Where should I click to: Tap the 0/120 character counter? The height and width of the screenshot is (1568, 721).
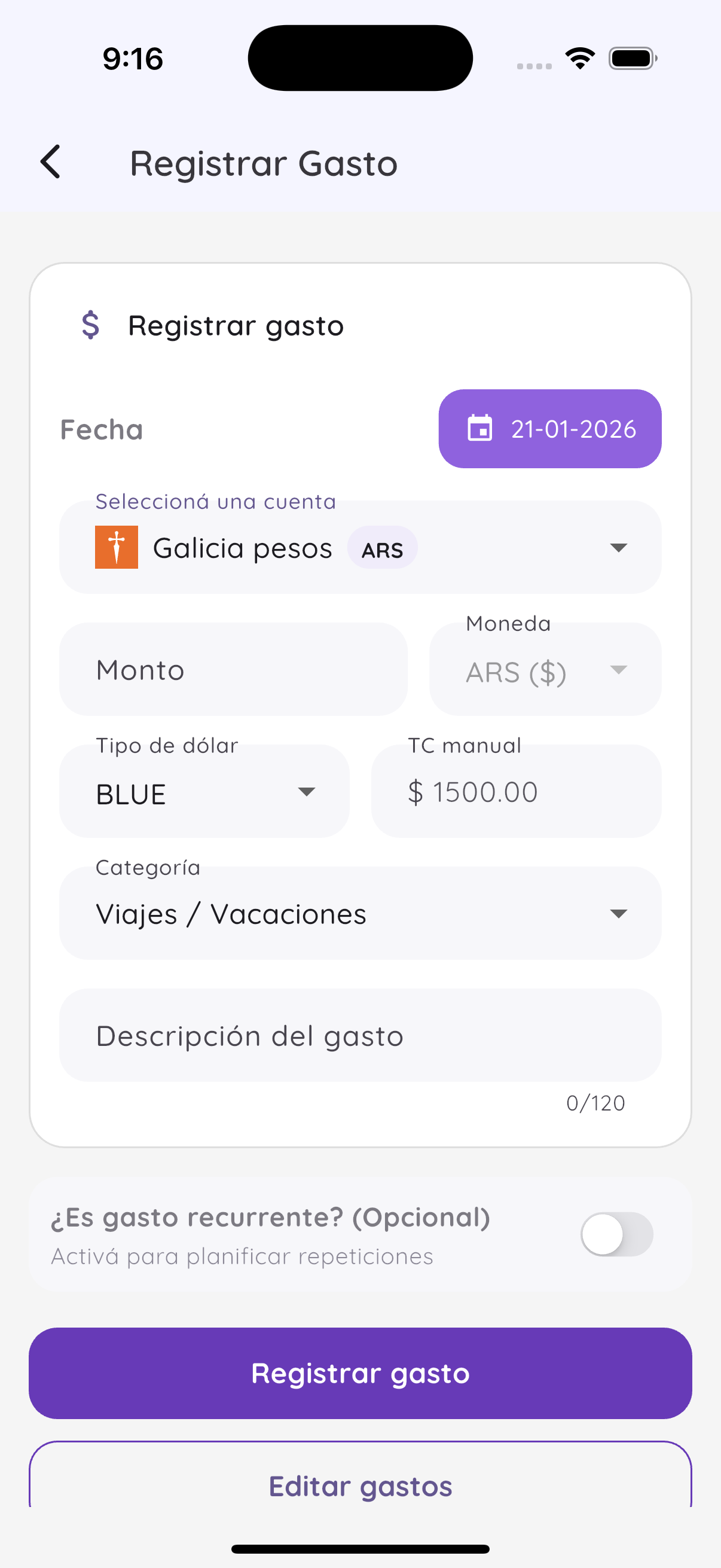[x=595, y=1102]
